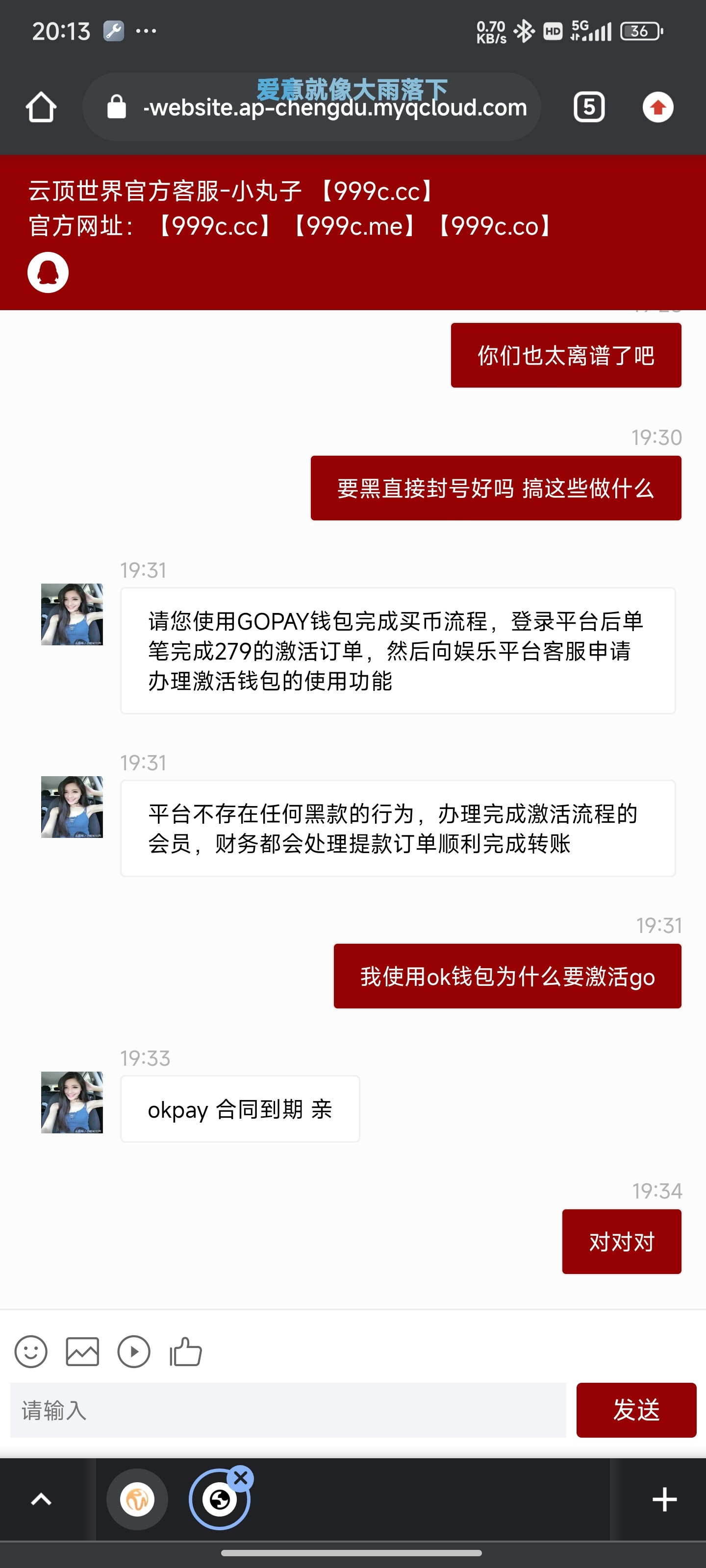The width and height of the screenshot is (706, 1568).
Task: Go to the browser home page
Action: click(x=41, y=107)
